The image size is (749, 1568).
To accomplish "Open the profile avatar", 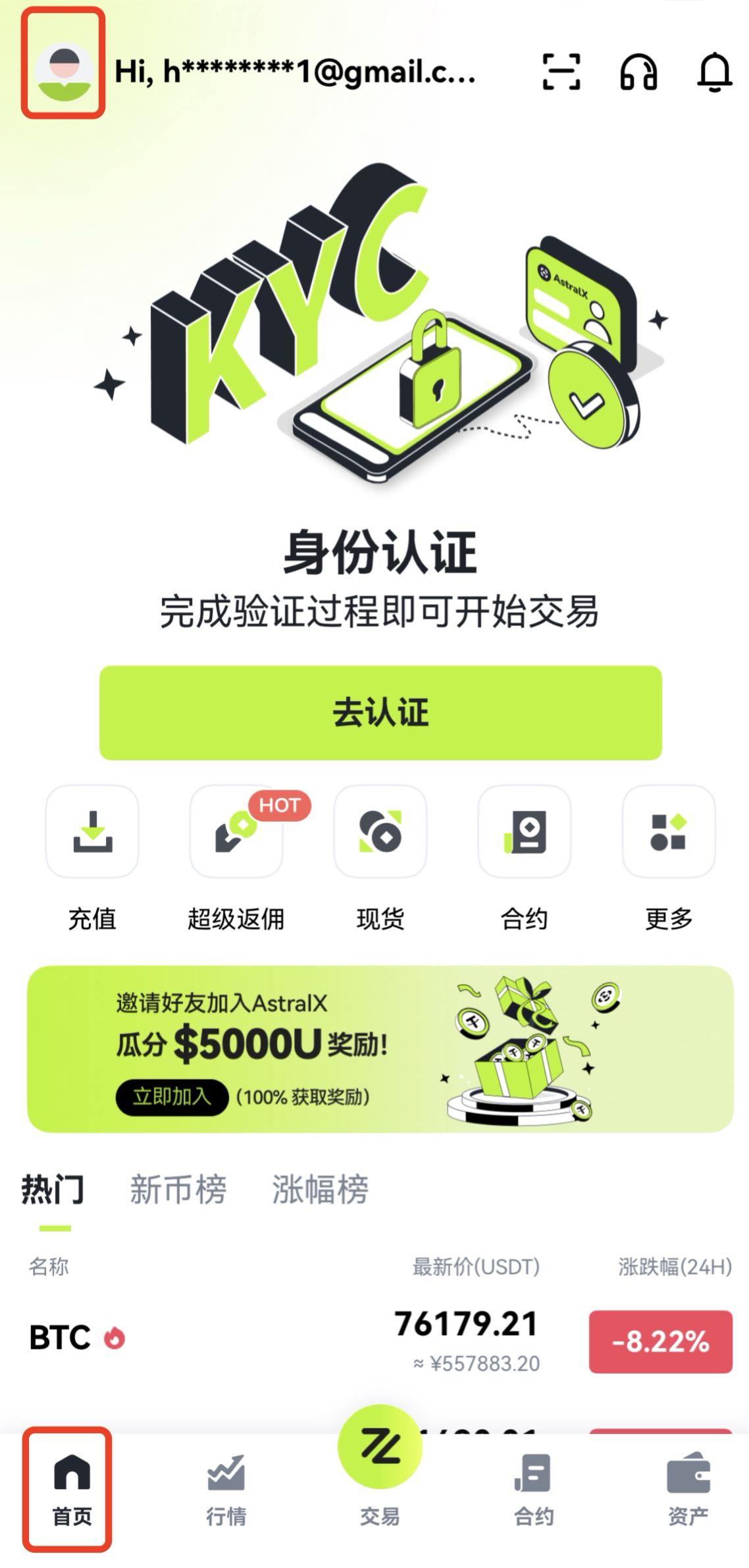I will (63, 72).
